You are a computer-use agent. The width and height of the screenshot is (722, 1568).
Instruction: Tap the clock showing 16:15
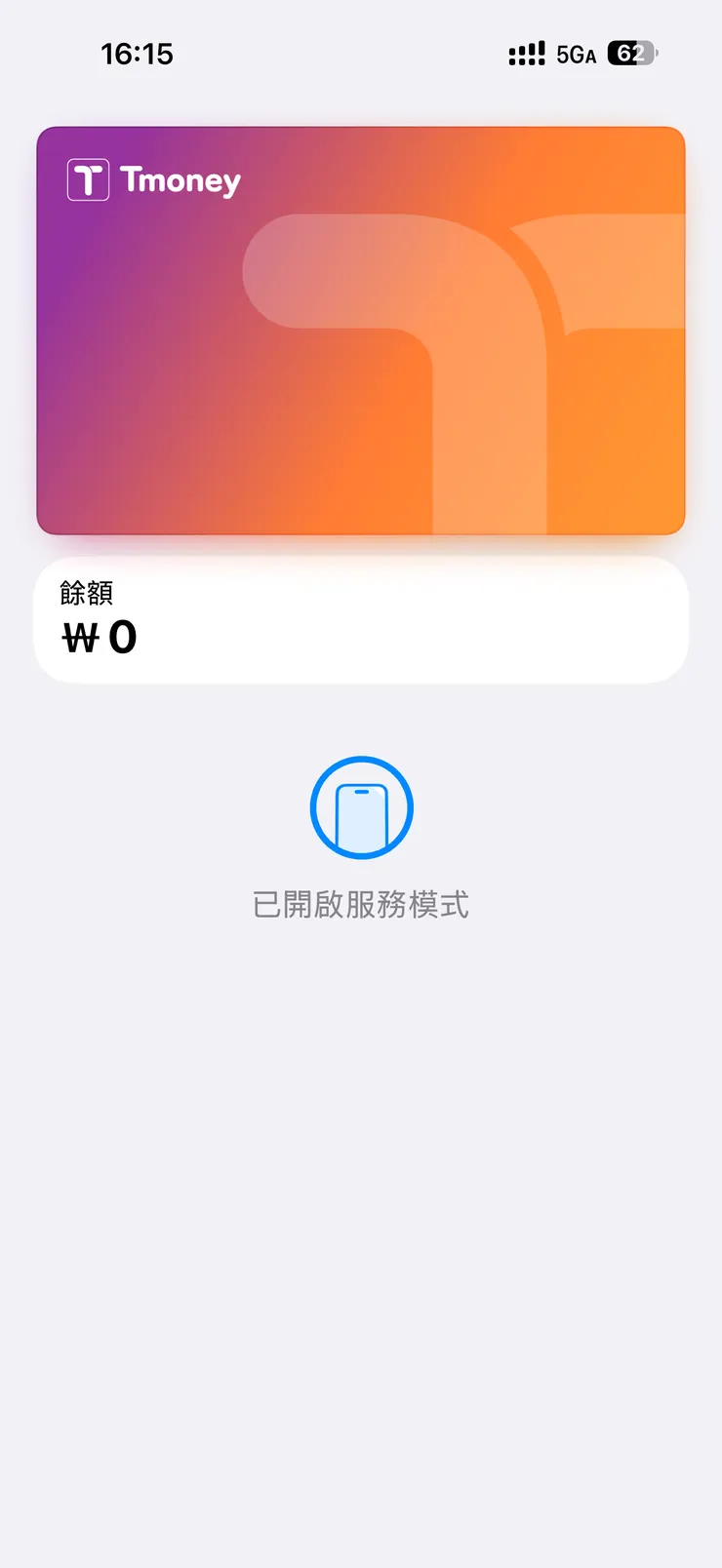(138, 54)
